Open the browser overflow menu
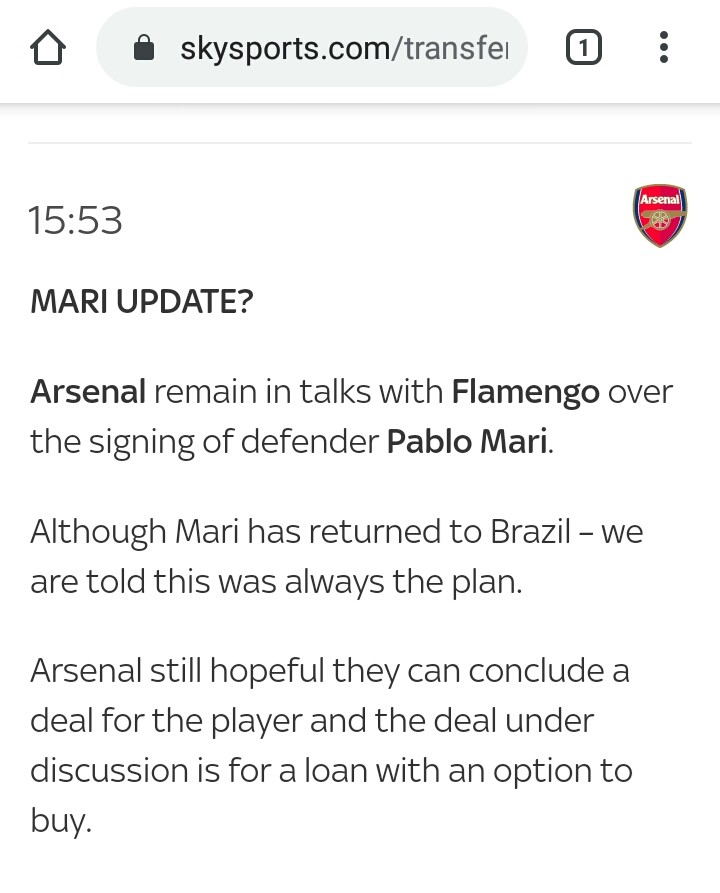720x893 pixels. (x=663, y=47)
